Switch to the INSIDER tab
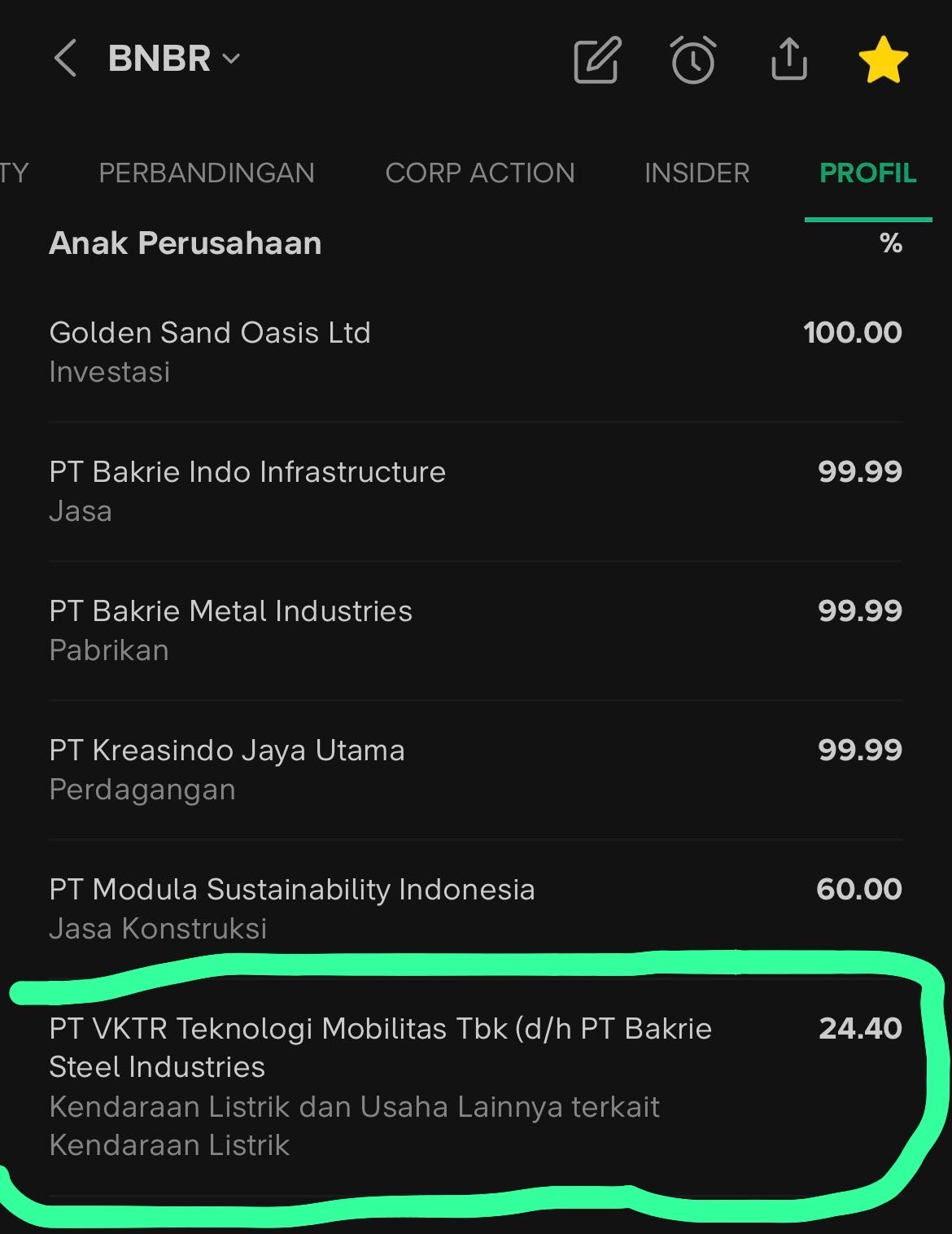952x1234 pixels. point(696,173)
